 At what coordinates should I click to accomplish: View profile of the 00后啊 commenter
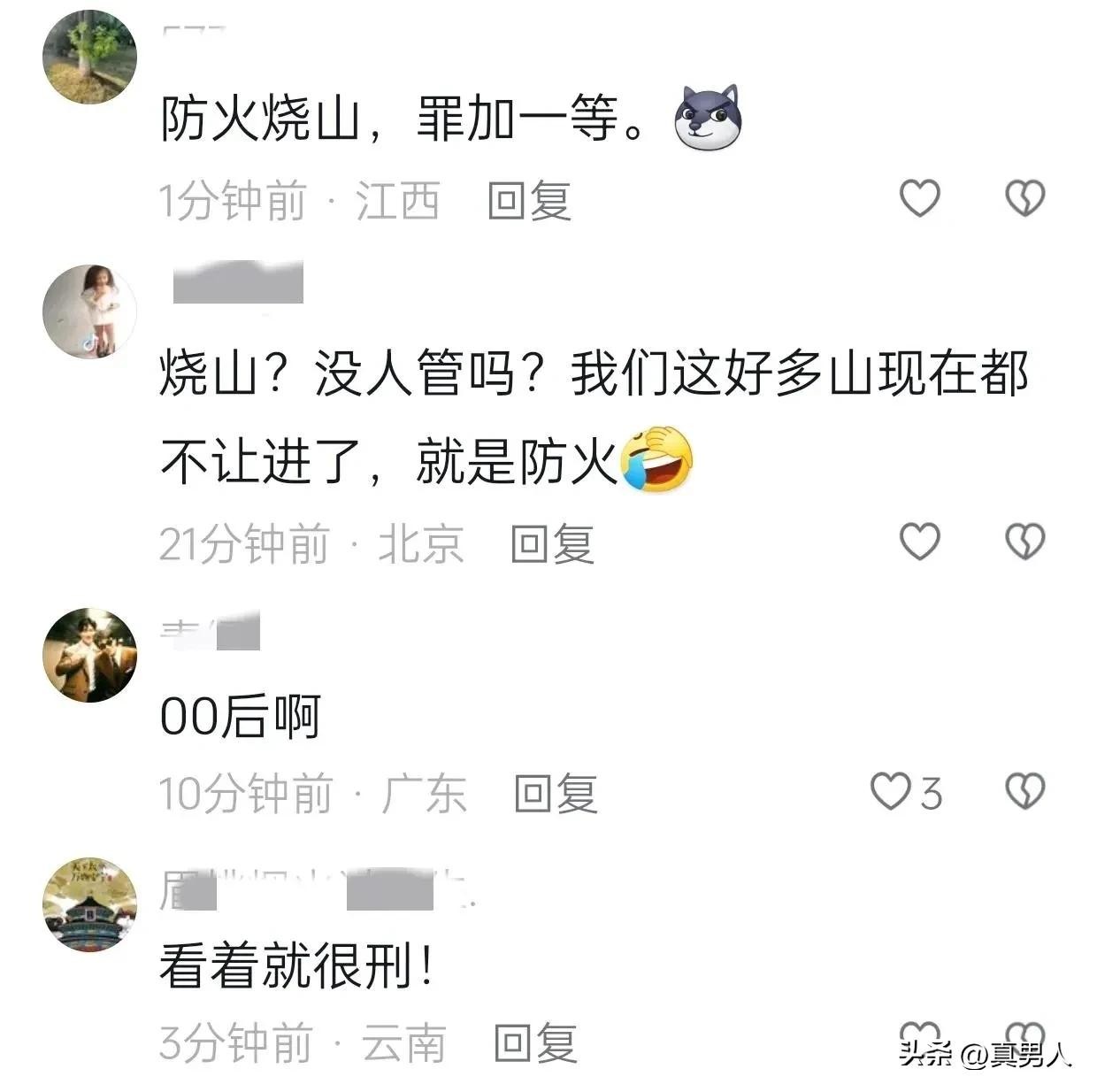pyautogui.click(x=89, y=656)
